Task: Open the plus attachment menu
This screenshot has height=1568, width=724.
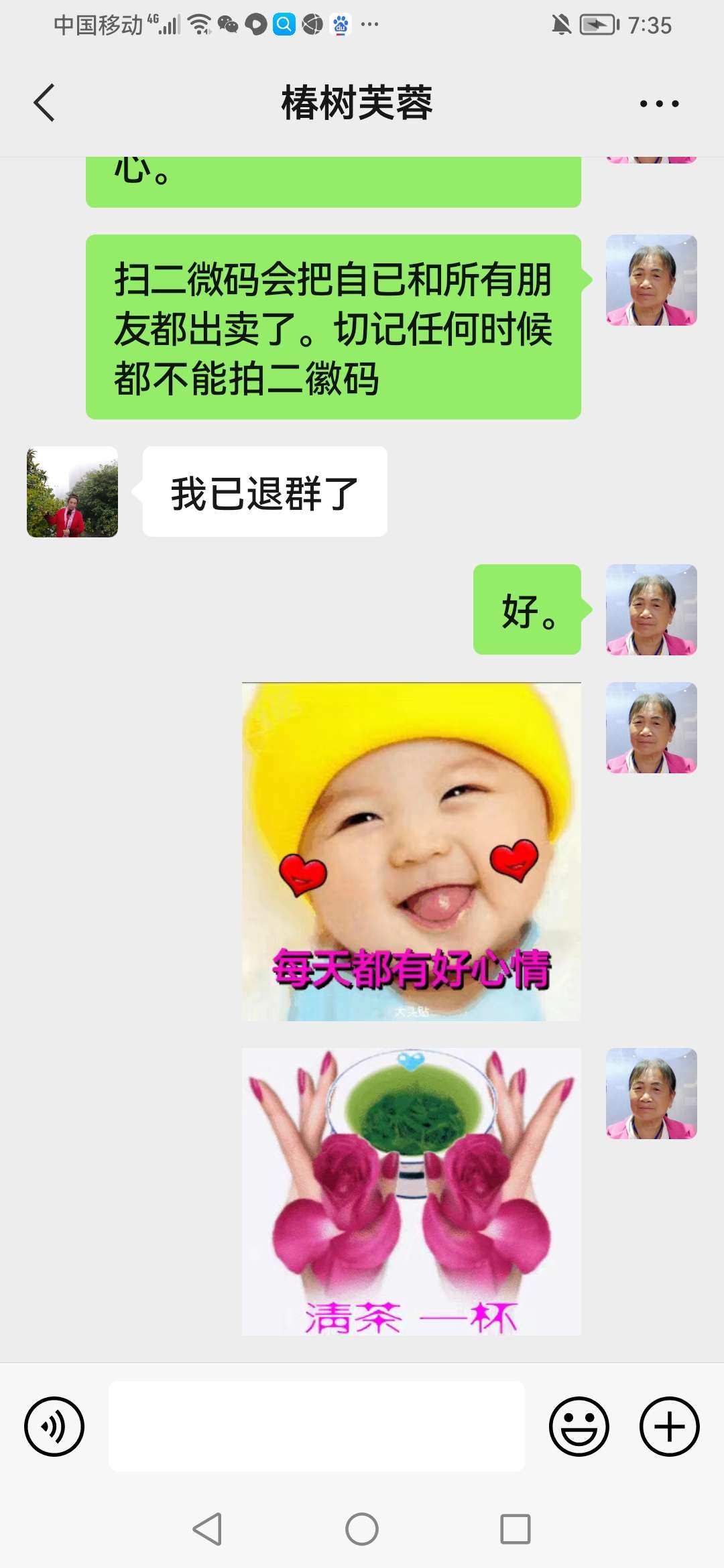Action: point(669,1426)
